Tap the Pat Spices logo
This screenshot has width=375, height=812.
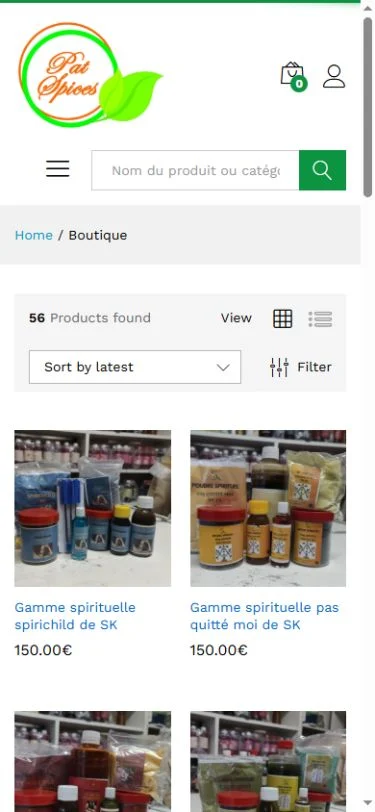coord(90,75)
